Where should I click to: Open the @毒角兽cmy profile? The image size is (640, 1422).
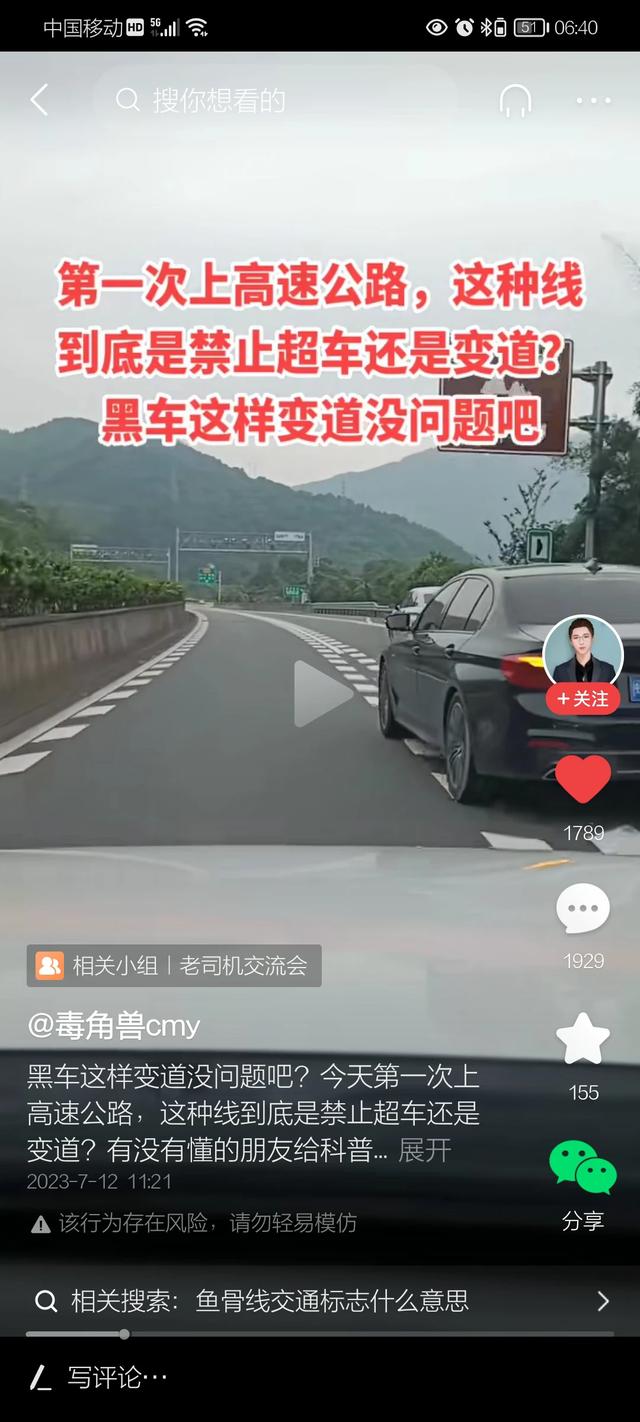(114, 1025)
